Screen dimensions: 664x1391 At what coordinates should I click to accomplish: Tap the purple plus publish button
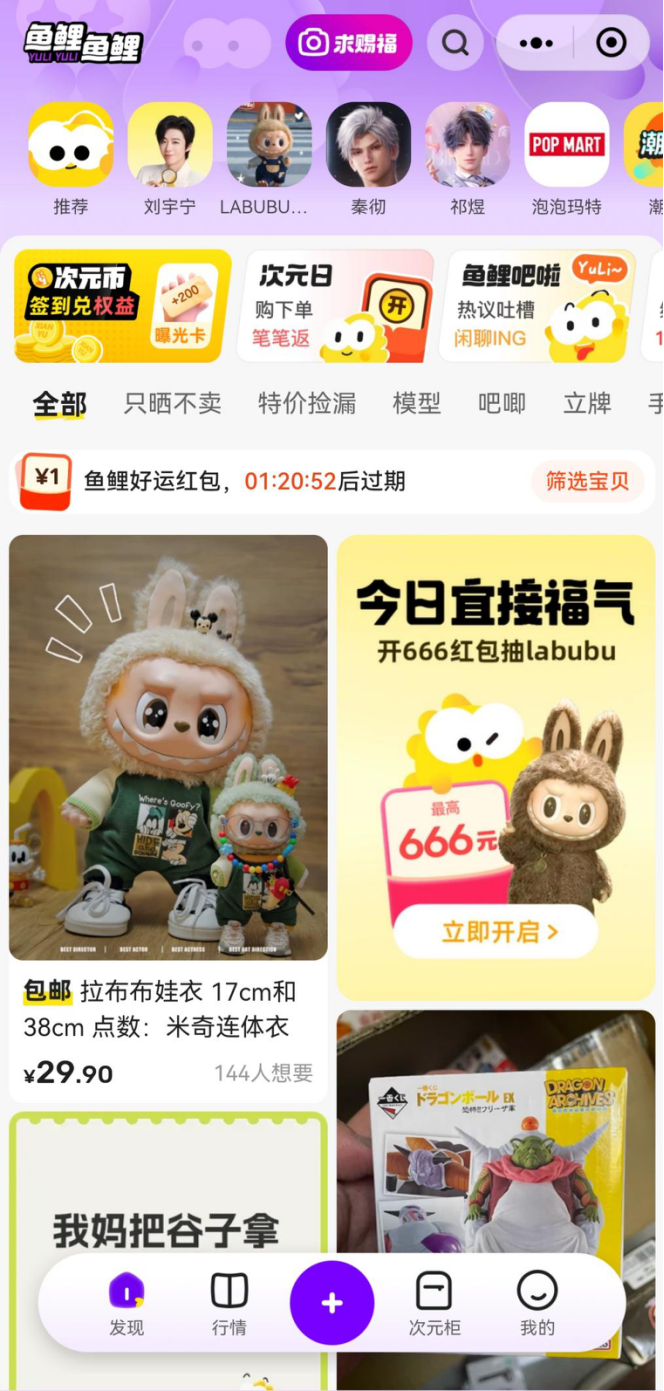click(x=332, y=1303)
